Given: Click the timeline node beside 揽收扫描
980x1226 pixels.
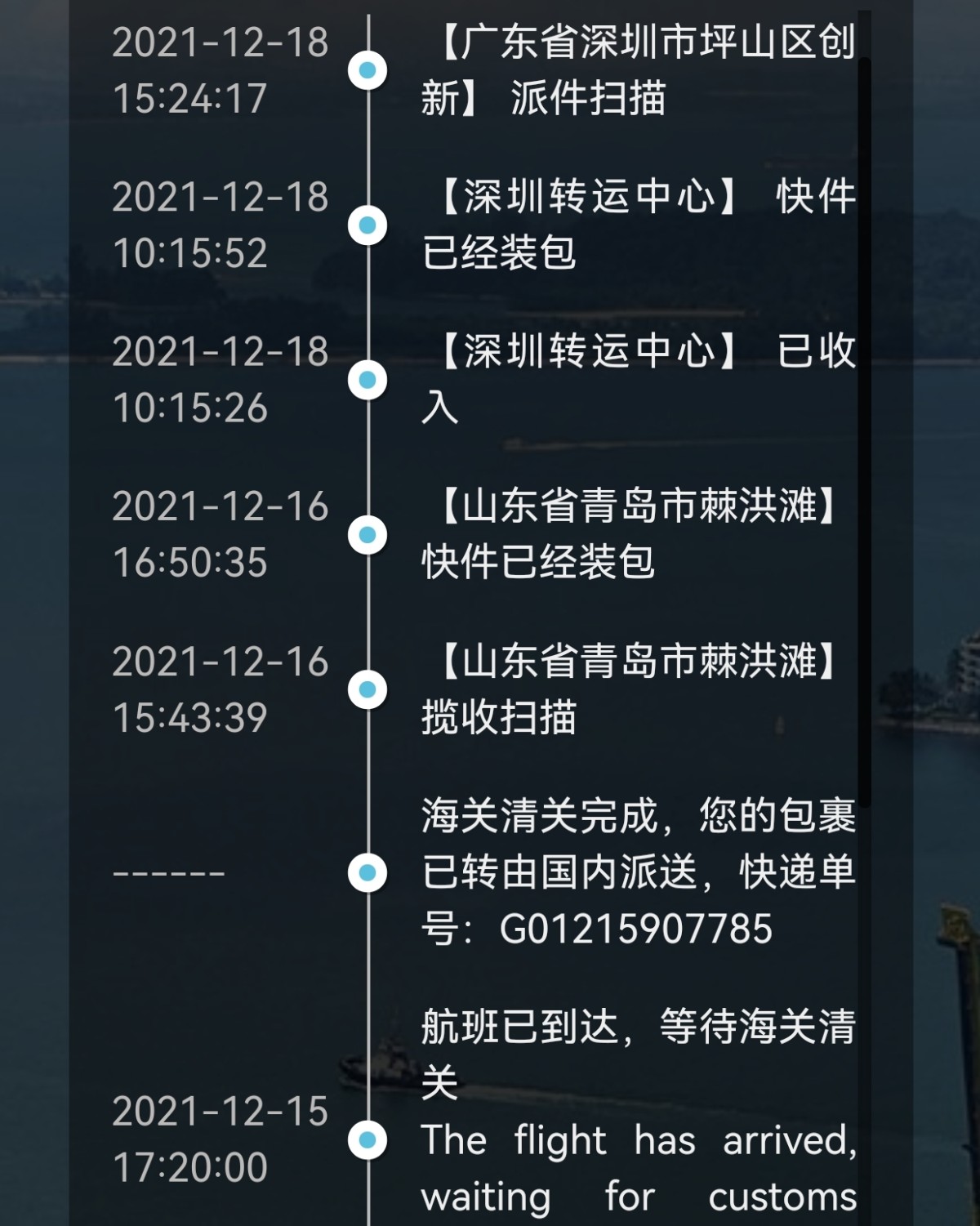Looking at the screenshot, I should (367, 690).
